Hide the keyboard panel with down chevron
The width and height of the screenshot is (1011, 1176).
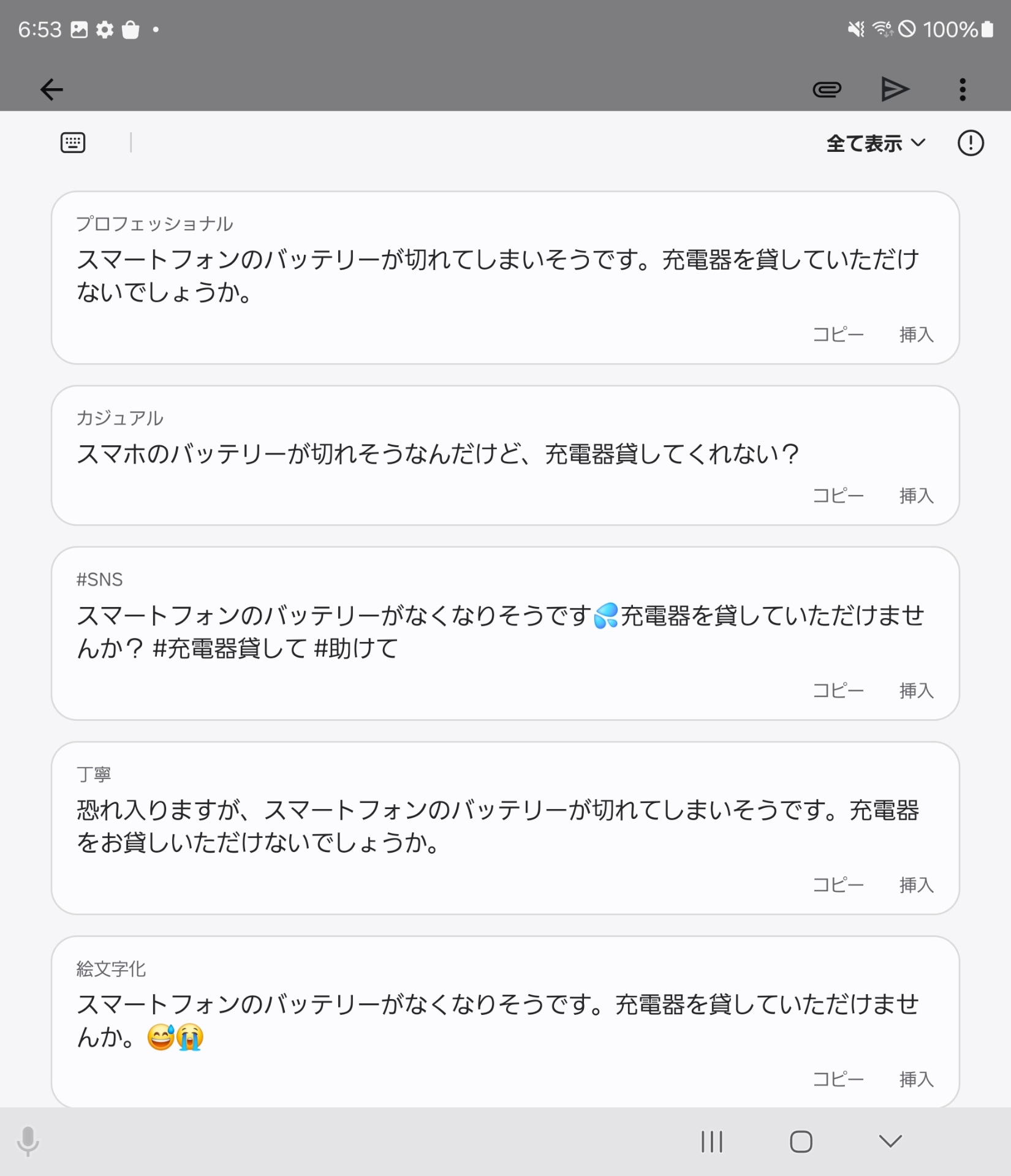click(890, 1141)
